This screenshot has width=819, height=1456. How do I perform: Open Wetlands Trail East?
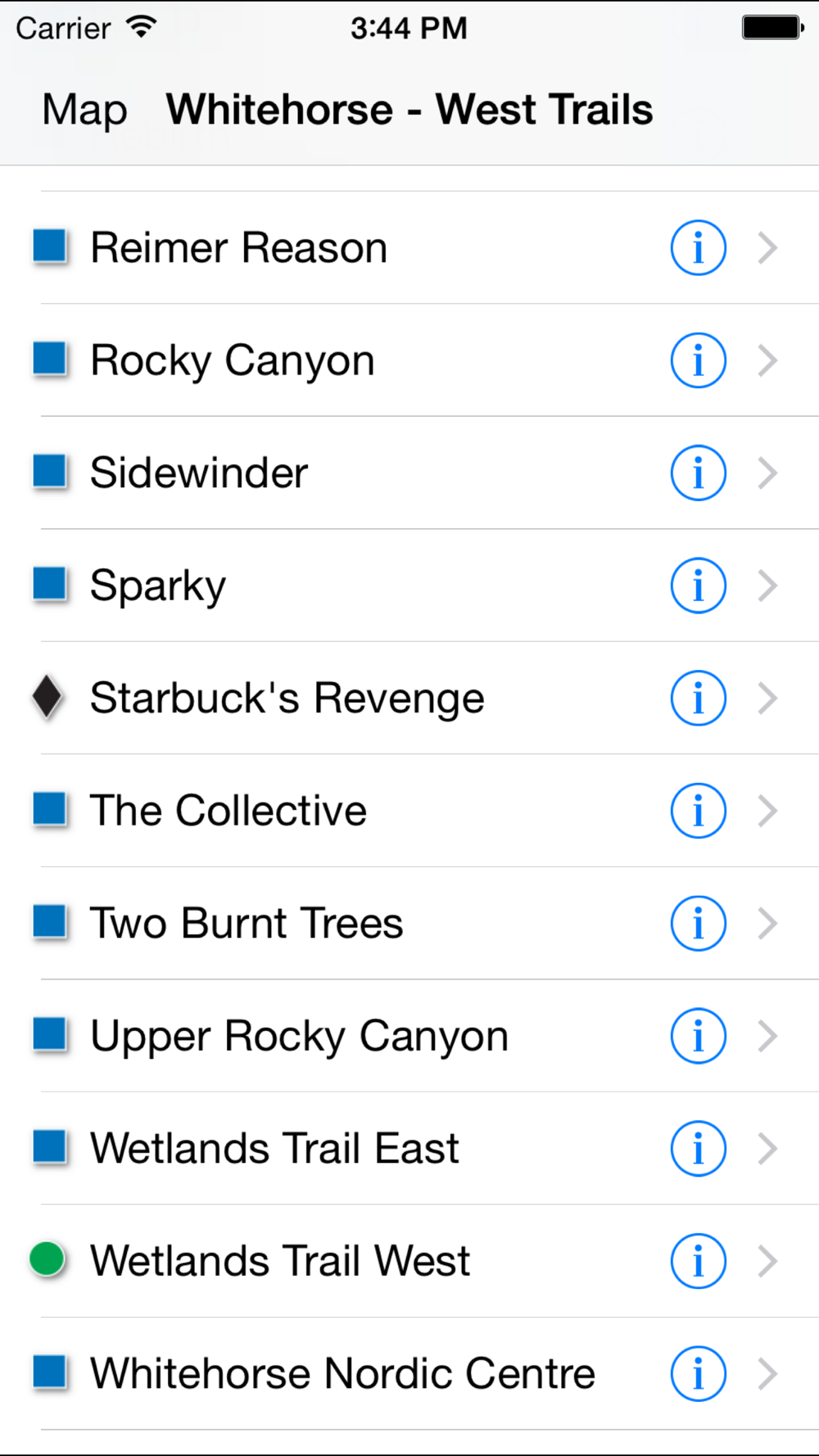point(409,1148)
